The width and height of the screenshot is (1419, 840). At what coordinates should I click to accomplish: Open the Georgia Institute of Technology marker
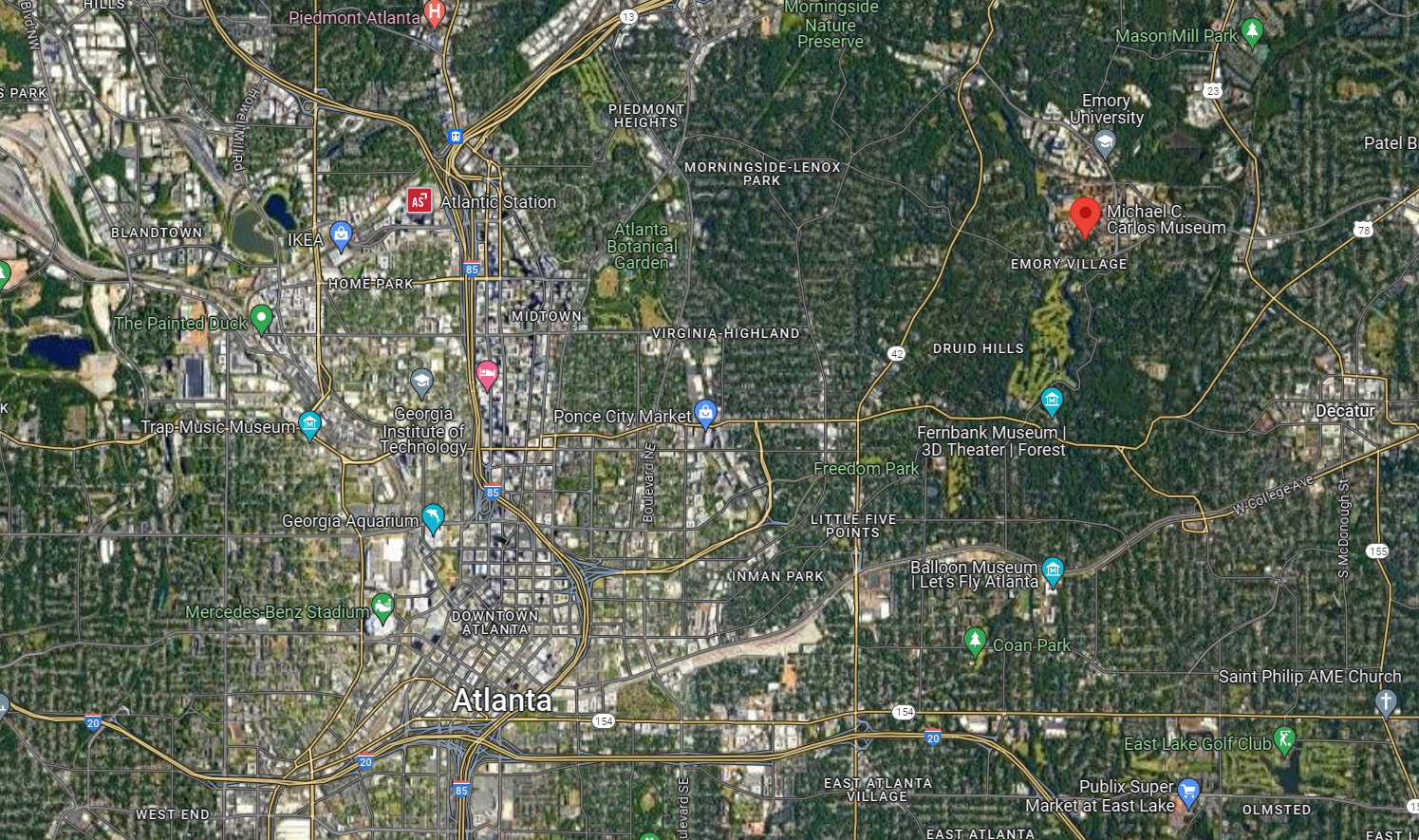click(421, 383)
